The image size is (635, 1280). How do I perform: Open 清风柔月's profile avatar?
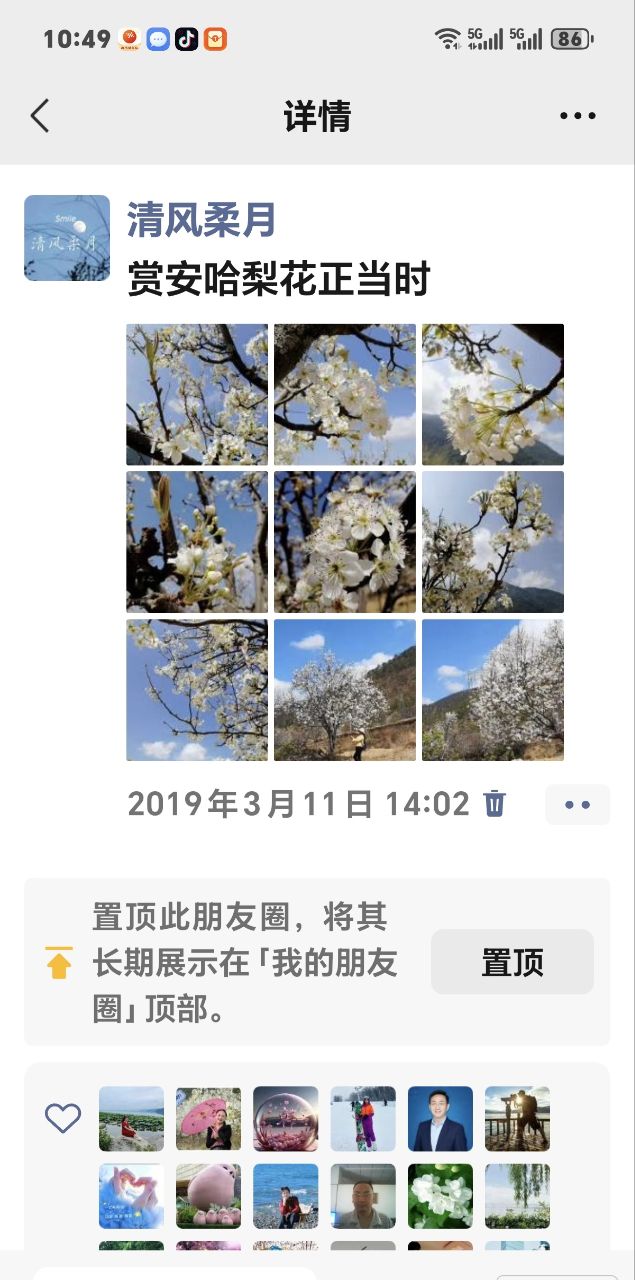[x=67, y=238]
